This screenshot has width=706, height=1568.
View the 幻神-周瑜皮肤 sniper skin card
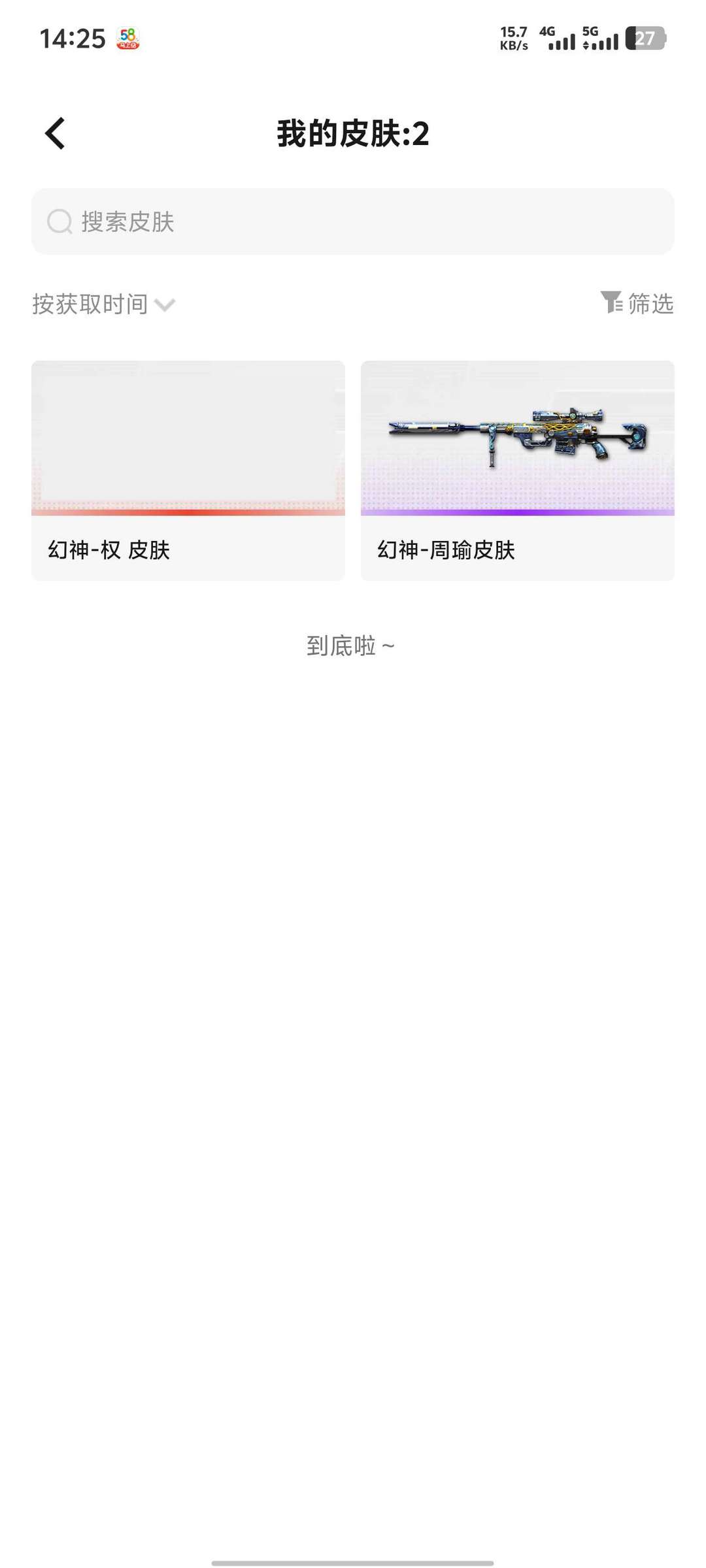click(x=517, y=470)
